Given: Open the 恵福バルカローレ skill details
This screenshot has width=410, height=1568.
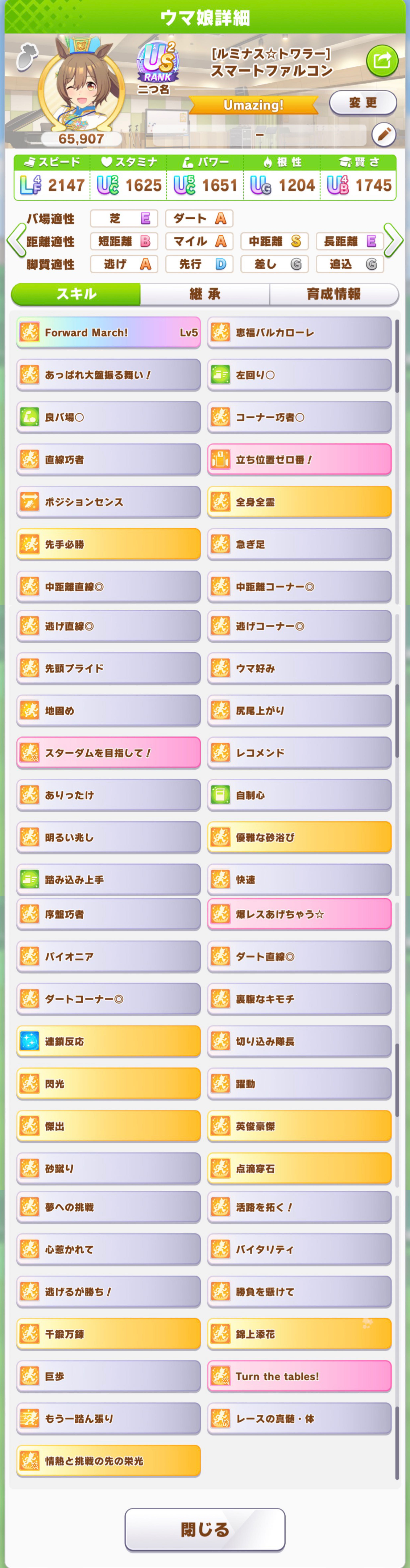Looking at the screenshot, I should pyautogui.click(x=299, y=332).
